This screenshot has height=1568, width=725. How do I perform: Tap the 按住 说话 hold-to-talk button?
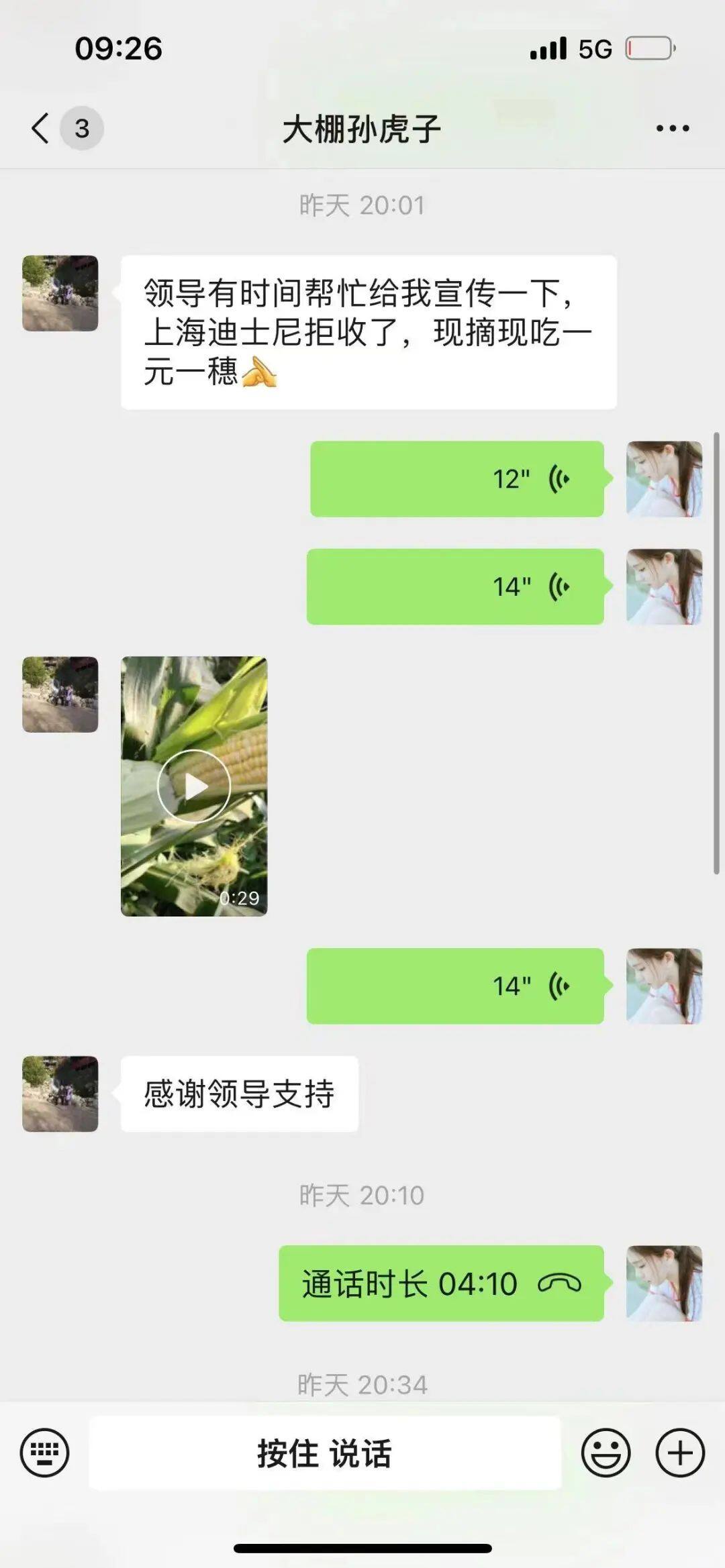click(x=325, y=1453)
